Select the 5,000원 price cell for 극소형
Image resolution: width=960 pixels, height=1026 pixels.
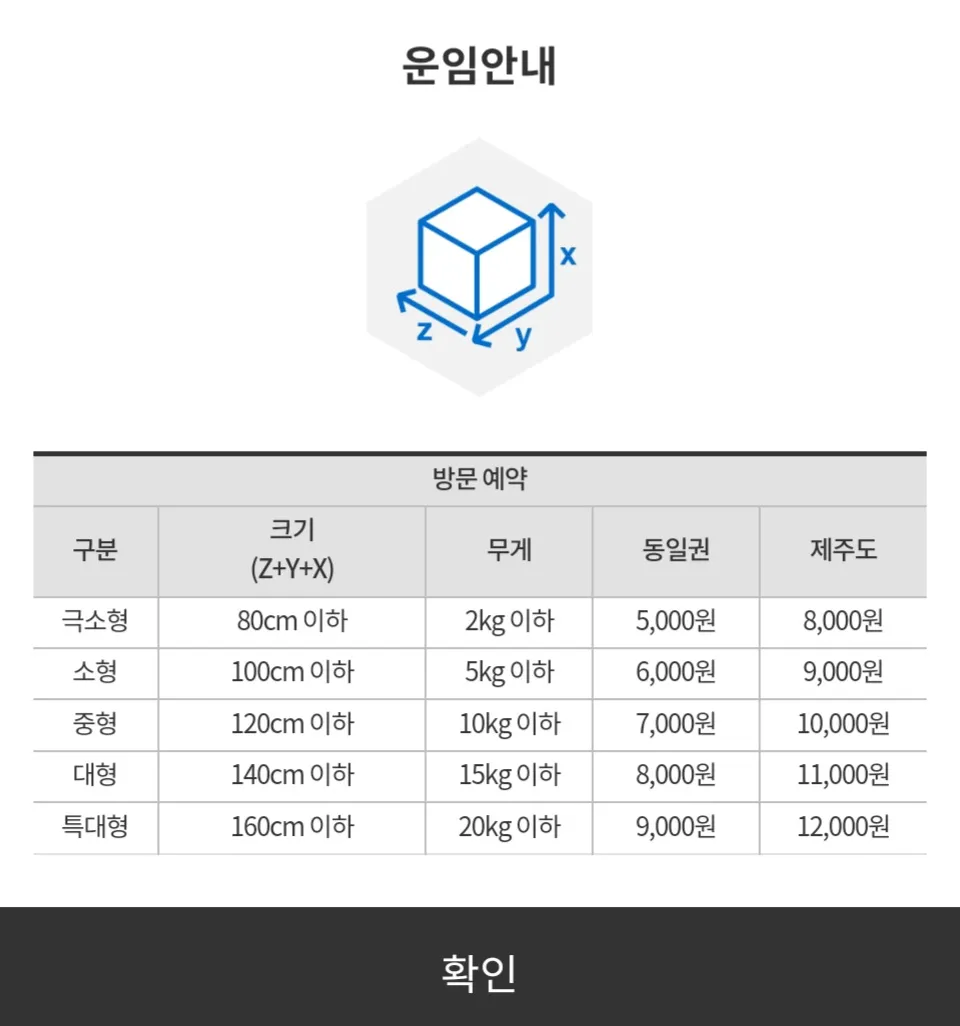pyautogui.click(x=676, y=621)
